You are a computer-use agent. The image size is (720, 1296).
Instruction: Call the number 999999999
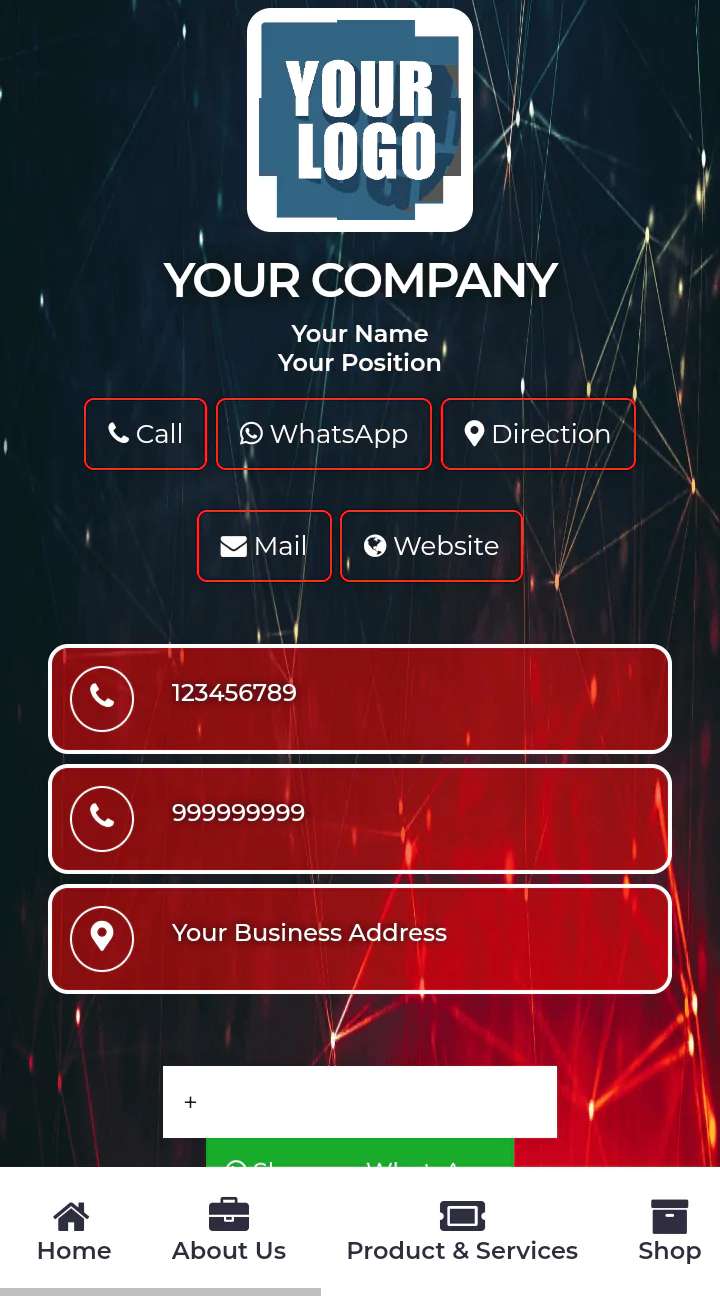[360, 818]
